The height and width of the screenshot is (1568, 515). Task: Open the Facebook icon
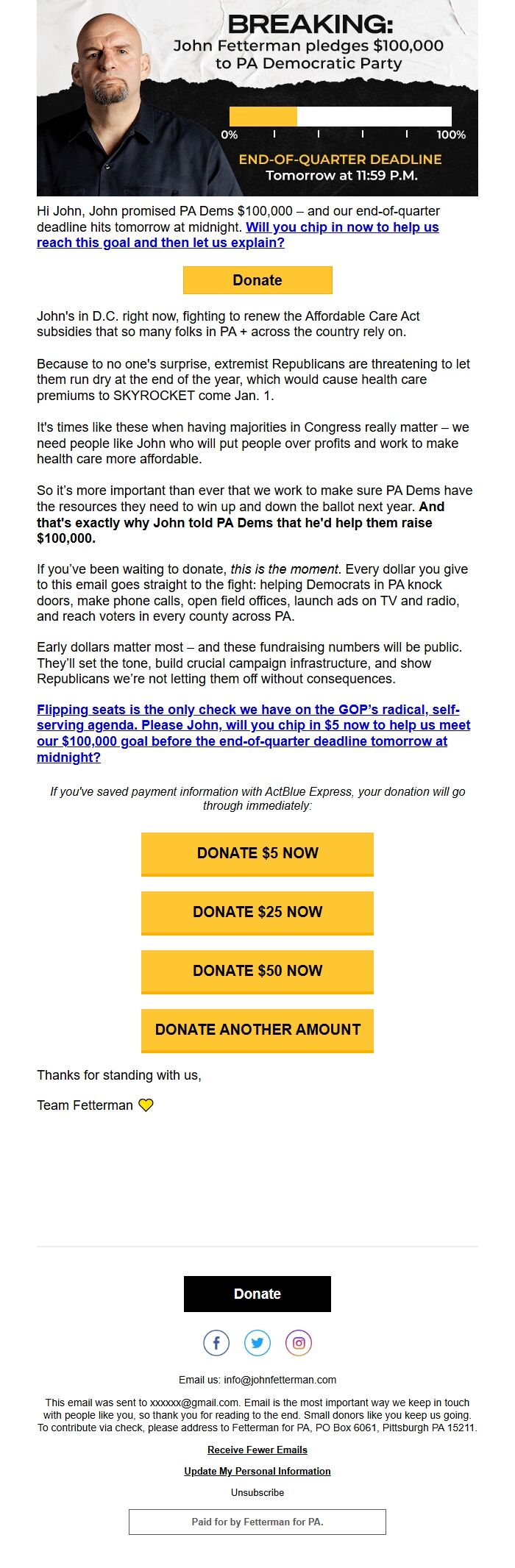(216, 1343)
